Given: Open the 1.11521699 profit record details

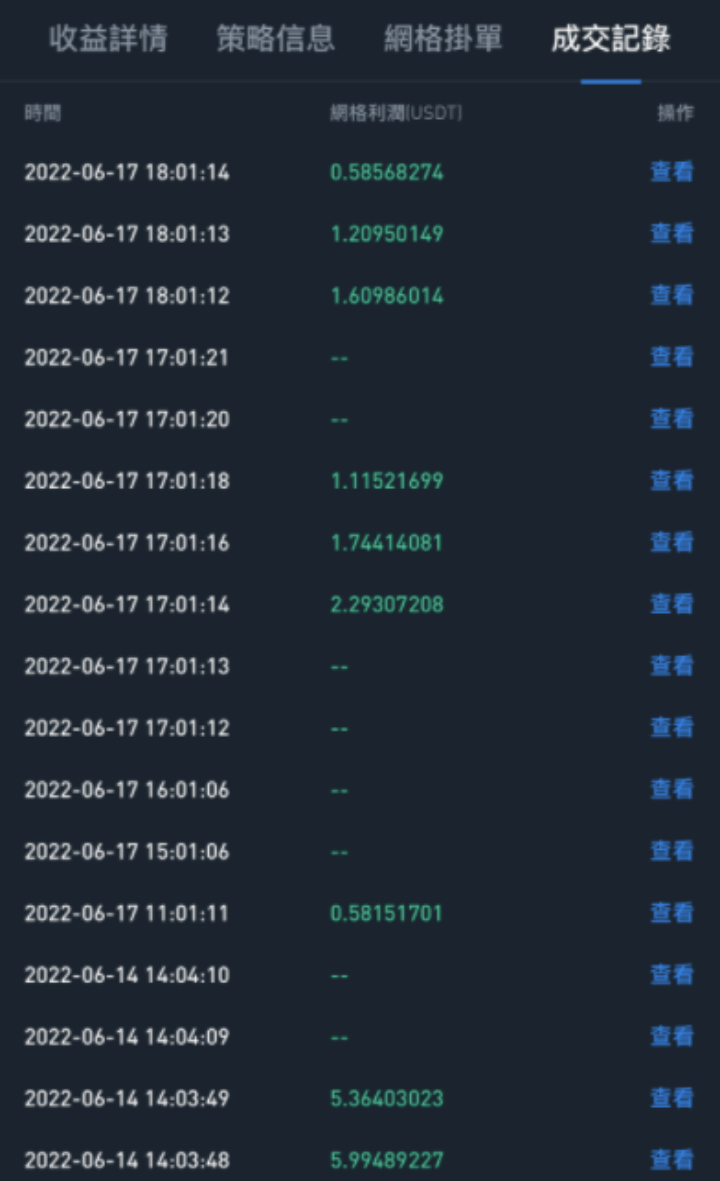Looking at the screenshot, I should point(671,481).
